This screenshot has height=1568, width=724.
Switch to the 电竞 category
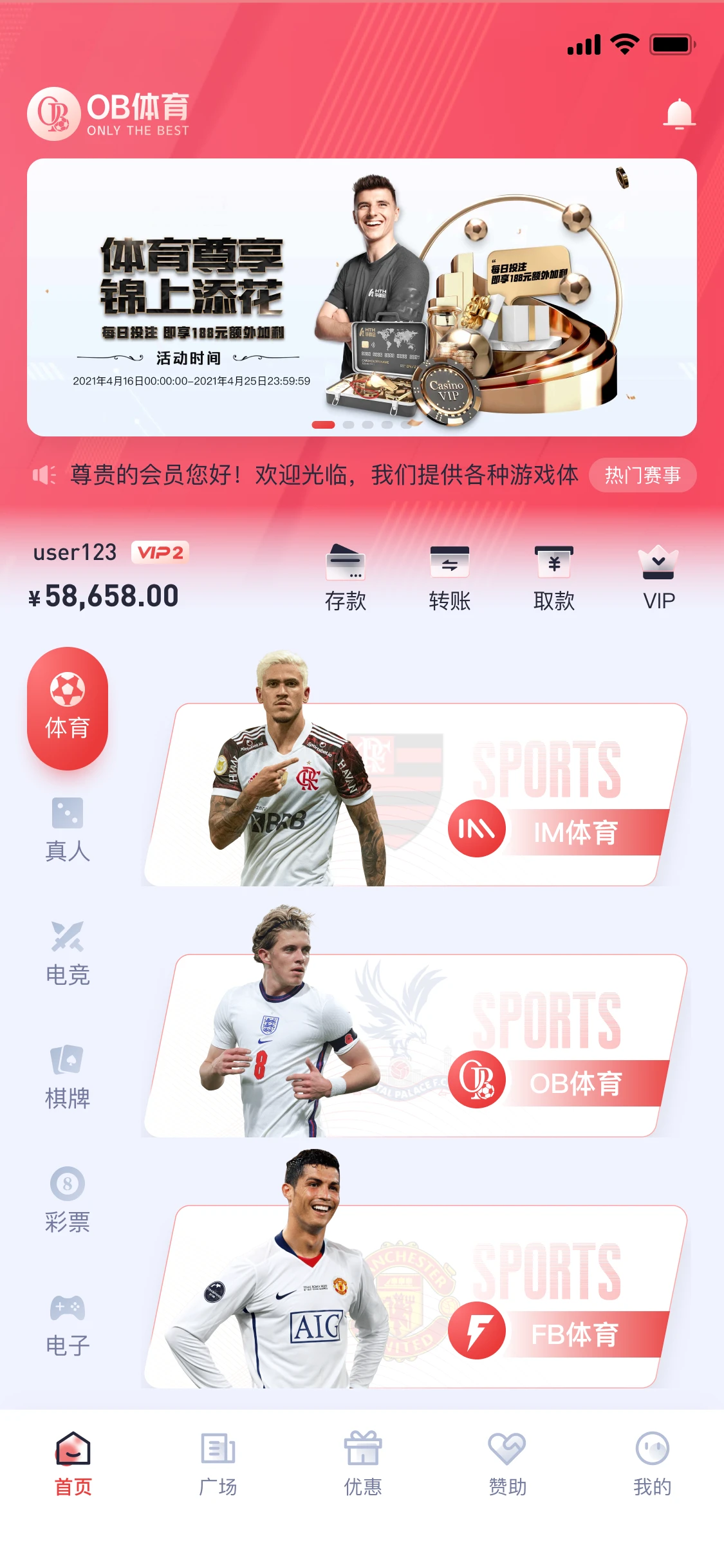pyautogui.click(x=68, y=954)
